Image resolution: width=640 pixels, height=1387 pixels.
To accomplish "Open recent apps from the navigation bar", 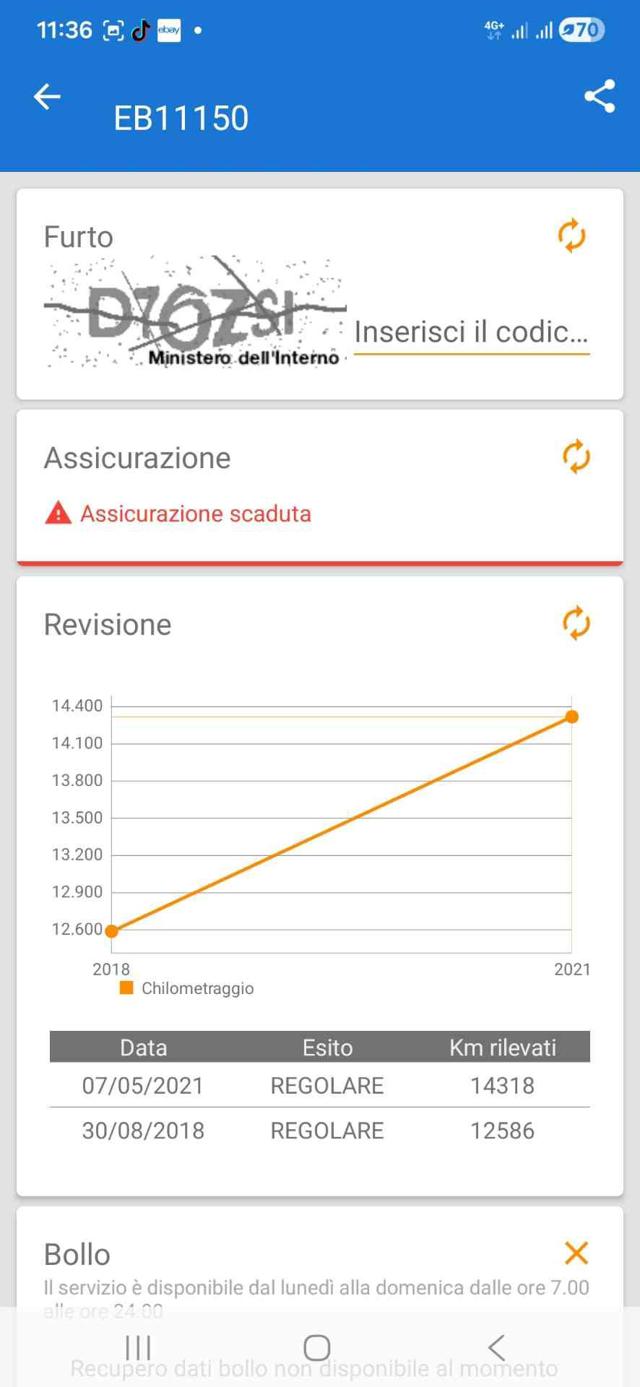I will (138, 1347).
